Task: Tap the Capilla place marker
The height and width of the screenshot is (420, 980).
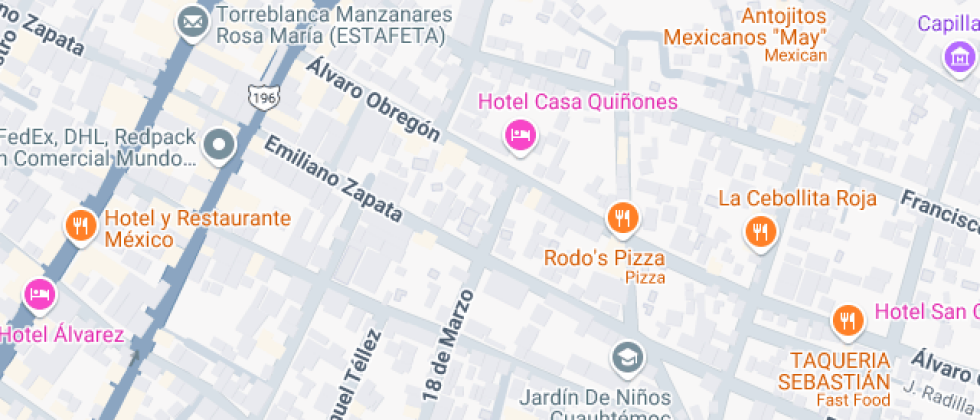Action: pos(958,56)
